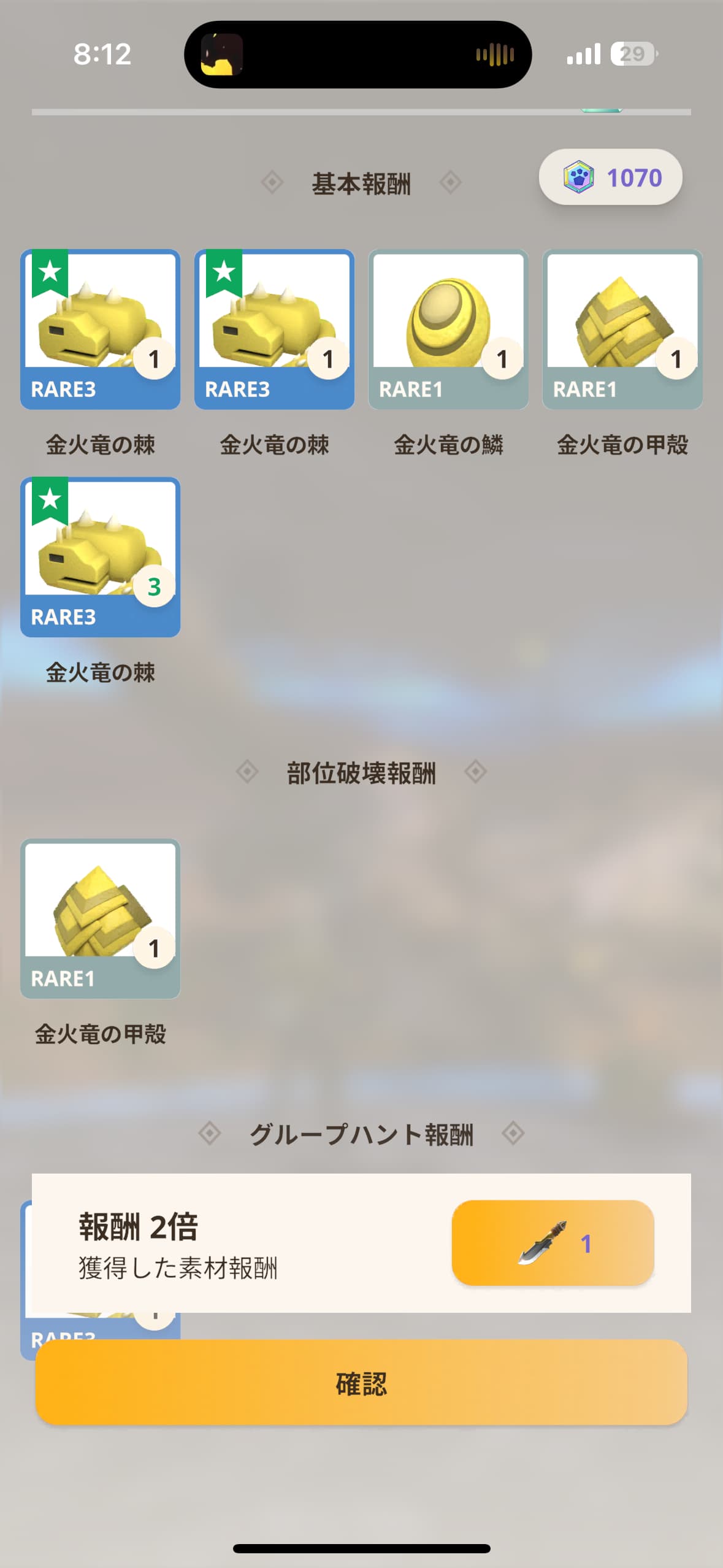Use carving knife to double rewards

click(x=553, y=1243)
